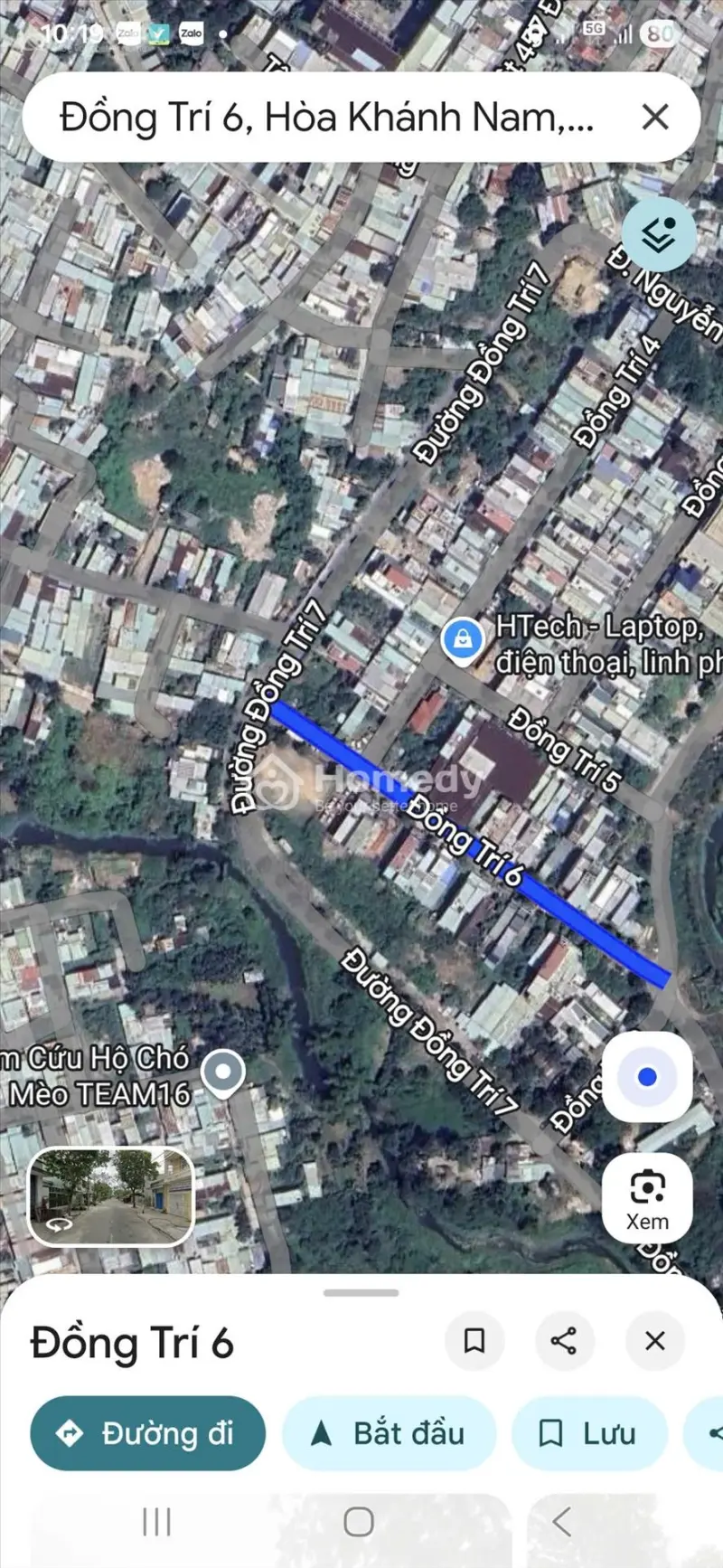Viewport: 723px width, 1568px height.
Task: Save Đồng Trí 6 with the bookmark icon
Action: click(474, 1340)
